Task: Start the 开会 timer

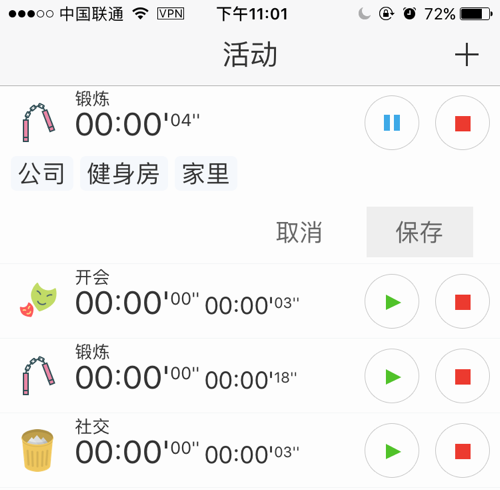Action: click(392, 301)
